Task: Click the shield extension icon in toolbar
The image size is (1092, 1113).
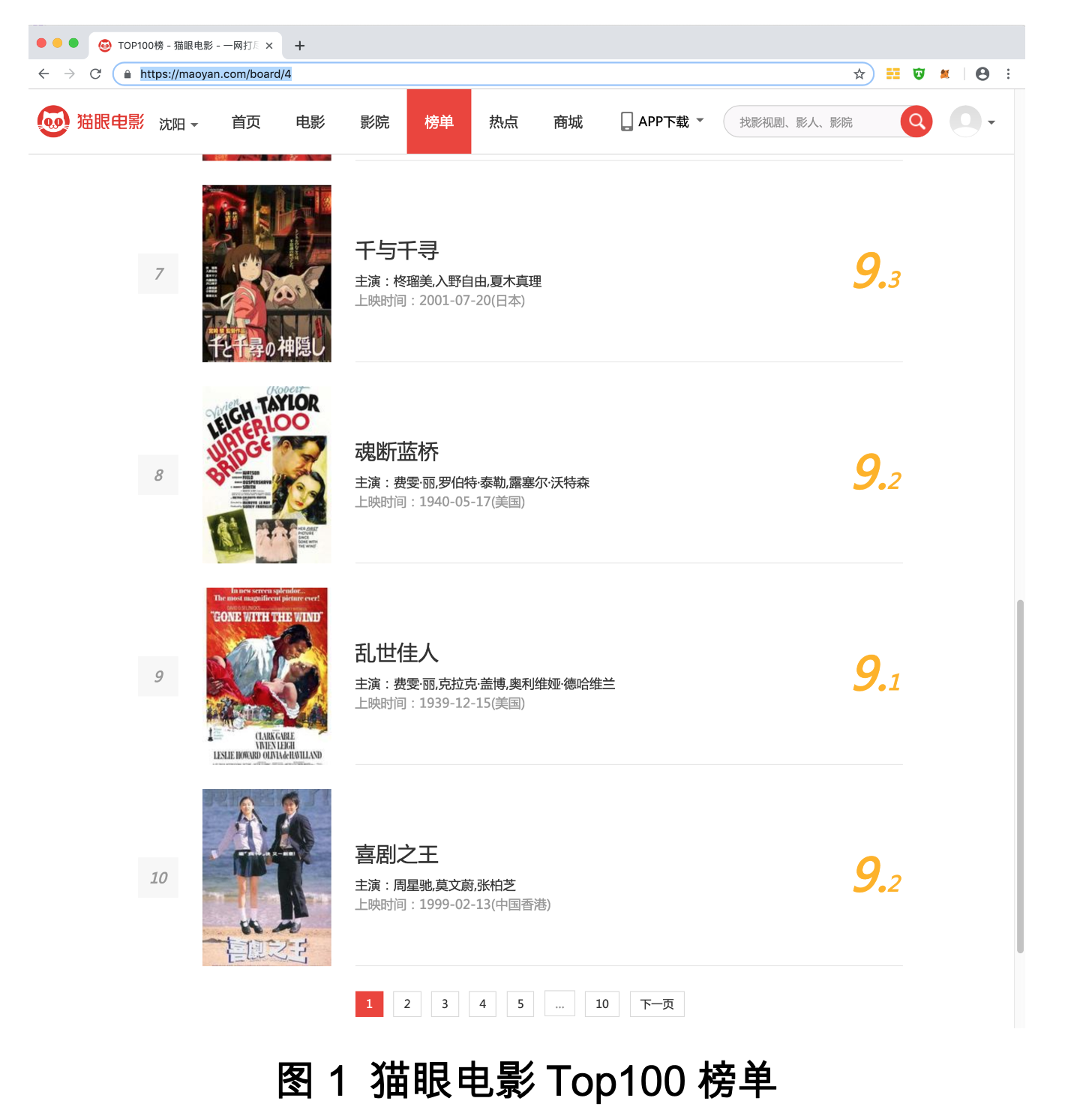Action: click(918, 73)
